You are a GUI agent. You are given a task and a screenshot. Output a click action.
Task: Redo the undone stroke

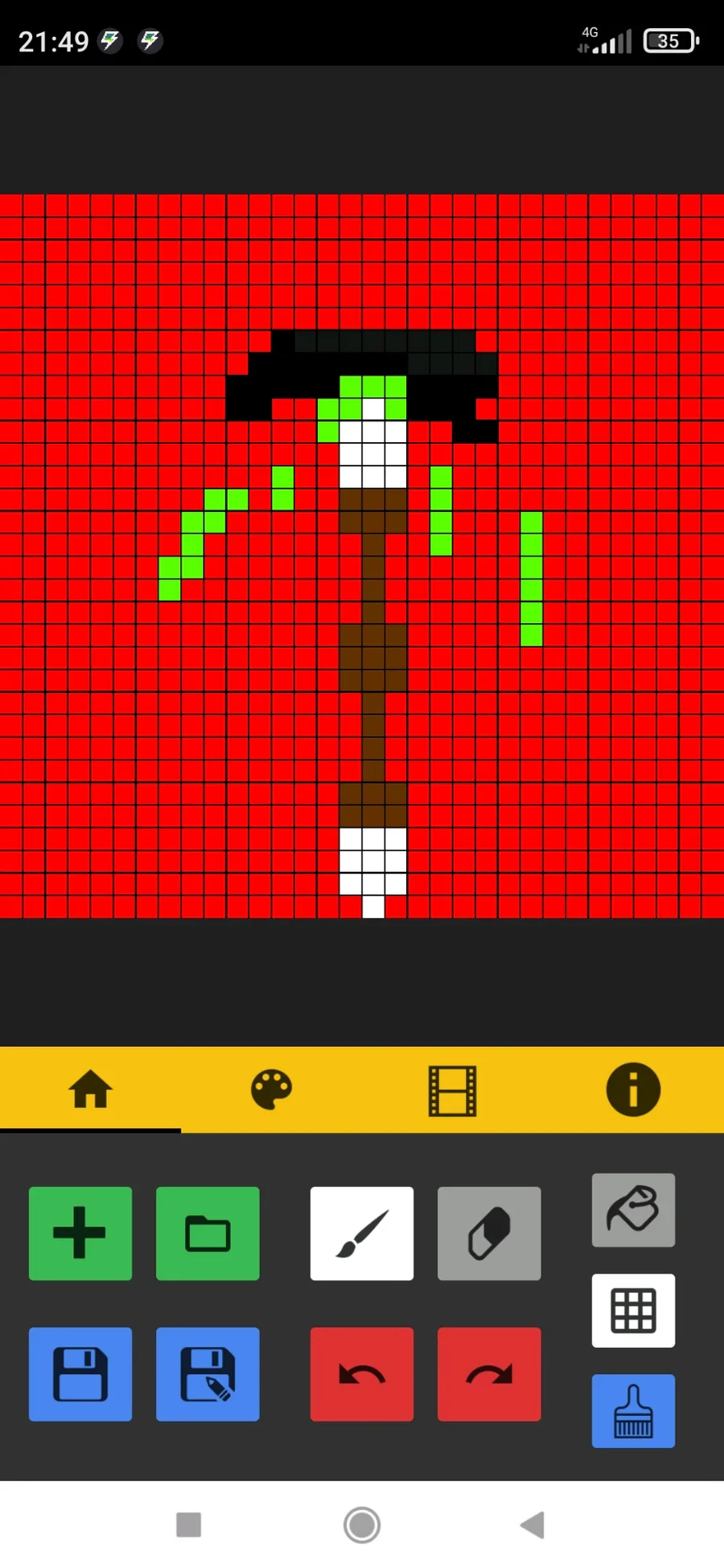(x=489, y=1373)
